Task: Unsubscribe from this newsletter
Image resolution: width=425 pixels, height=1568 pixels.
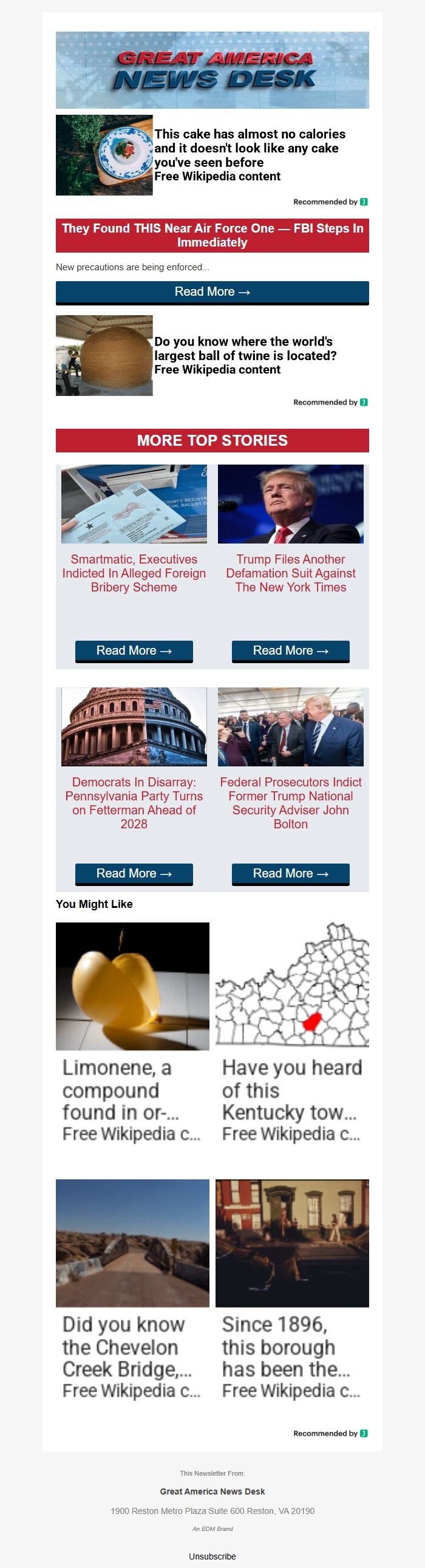Action: click(x=212, y=1556)
